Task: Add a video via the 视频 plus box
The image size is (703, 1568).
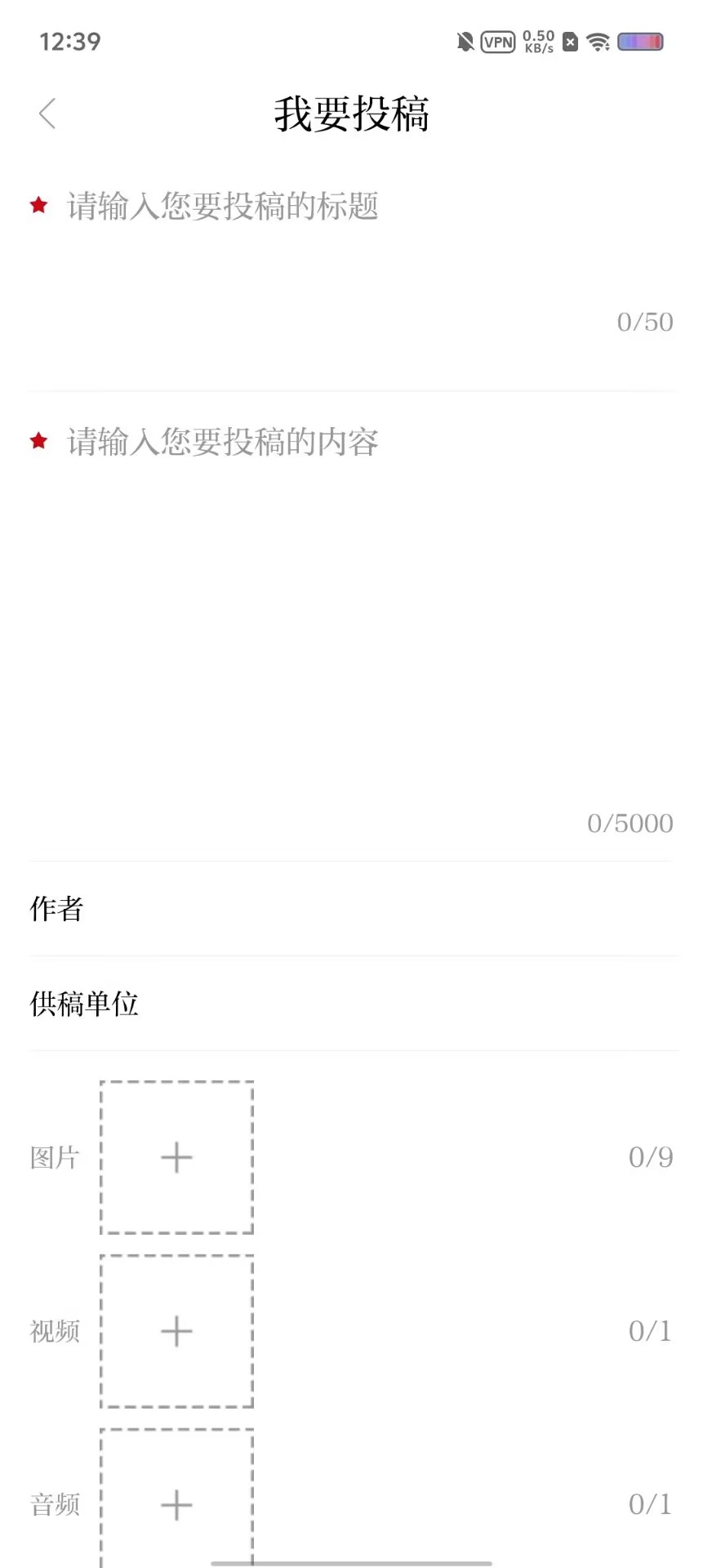Action: pyautogui.click(x=176, y=1331)
